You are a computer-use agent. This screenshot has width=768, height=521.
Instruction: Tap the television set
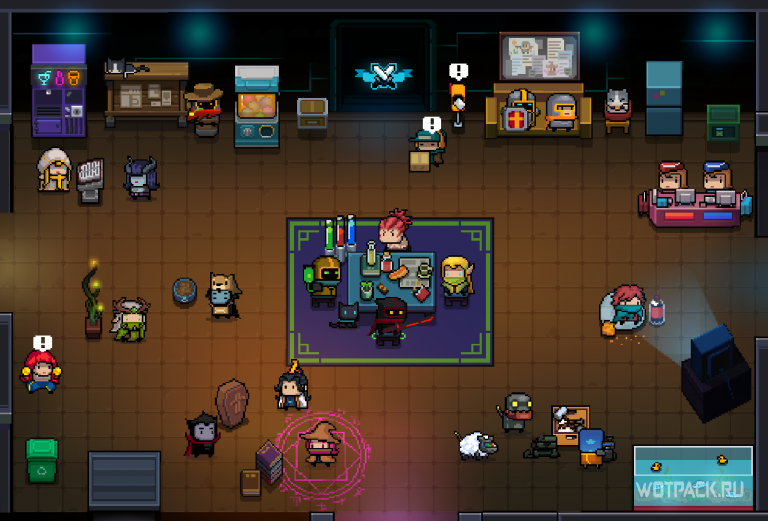pos(716,371)
